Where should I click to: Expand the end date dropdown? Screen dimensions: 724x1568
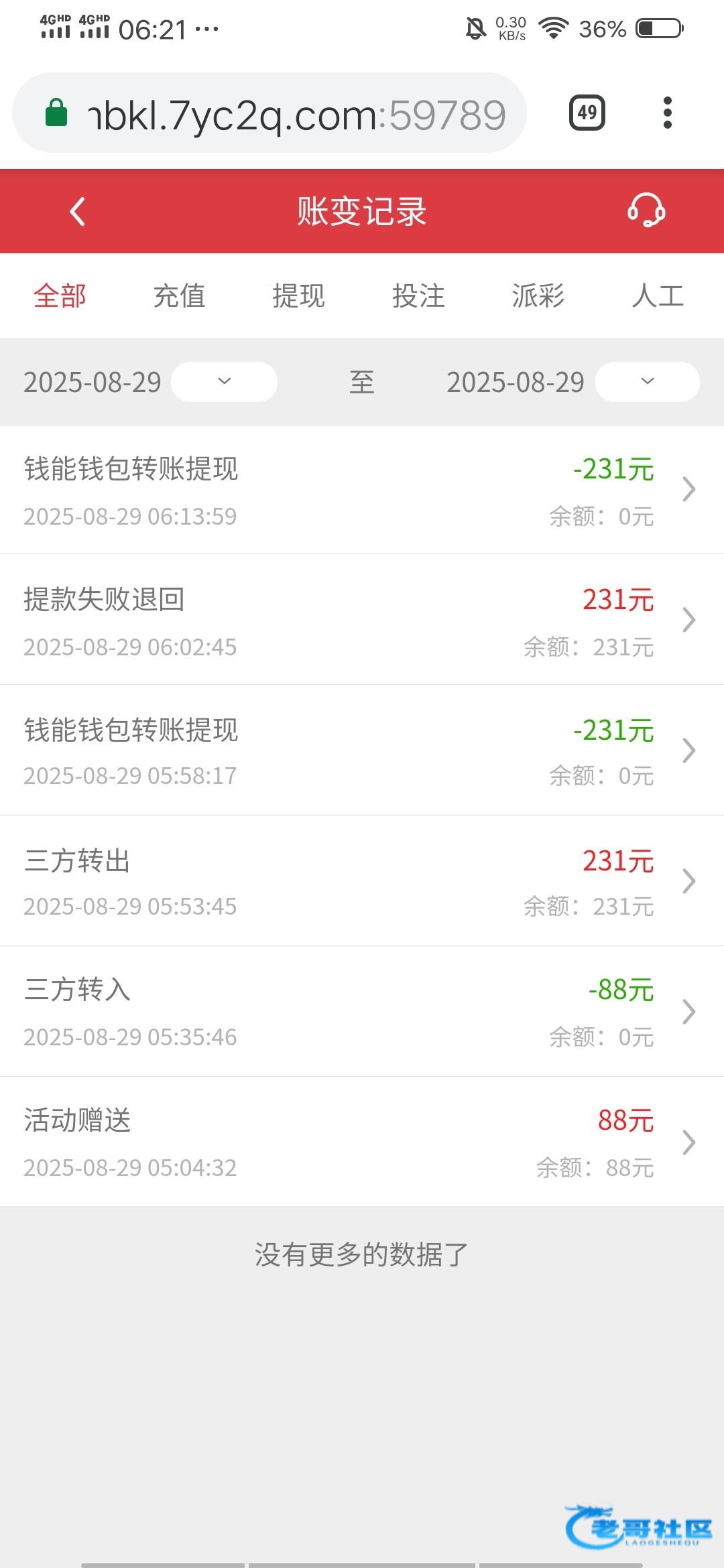(x=647, y=382)
